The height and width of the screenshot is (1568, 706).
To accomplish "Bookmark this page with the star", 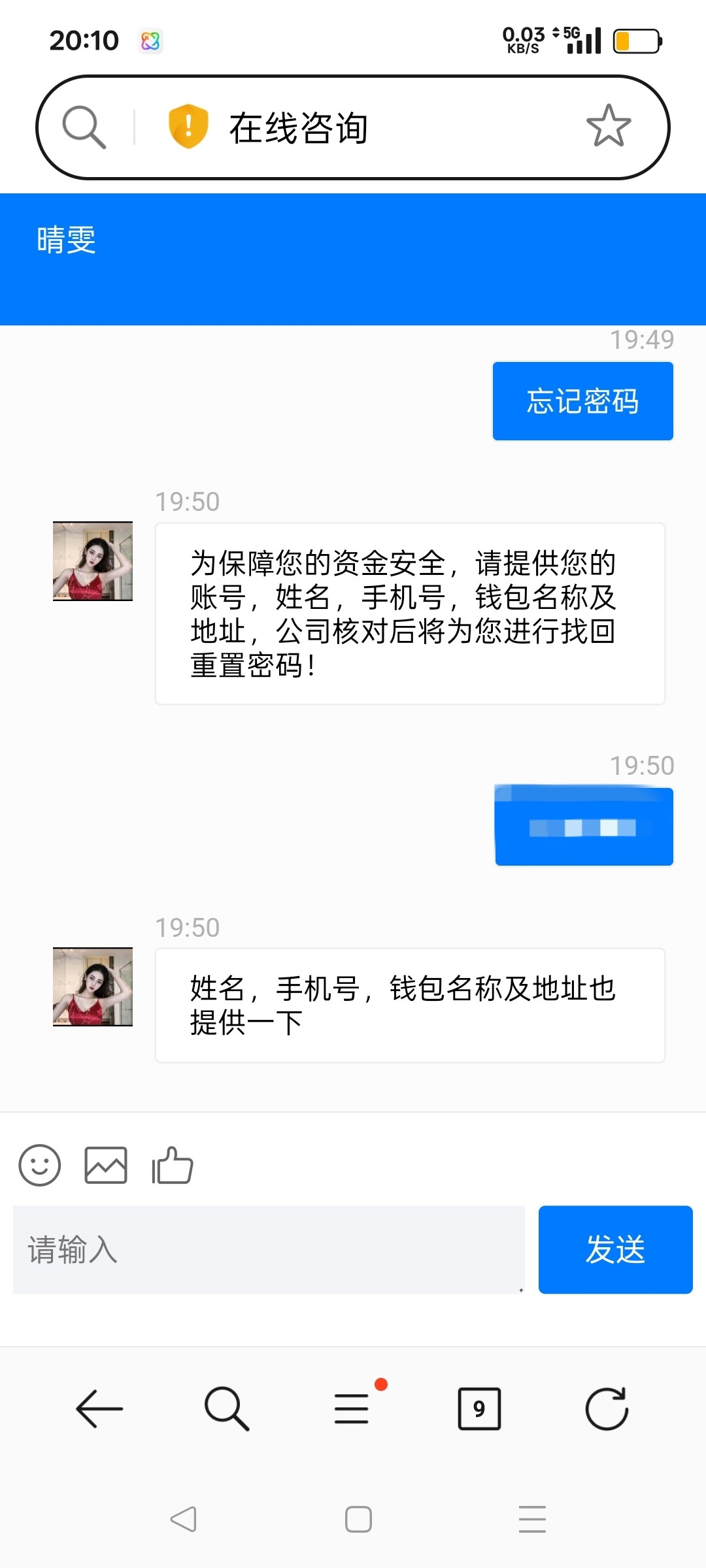I will pyautogui.click(x=608, y=126).
